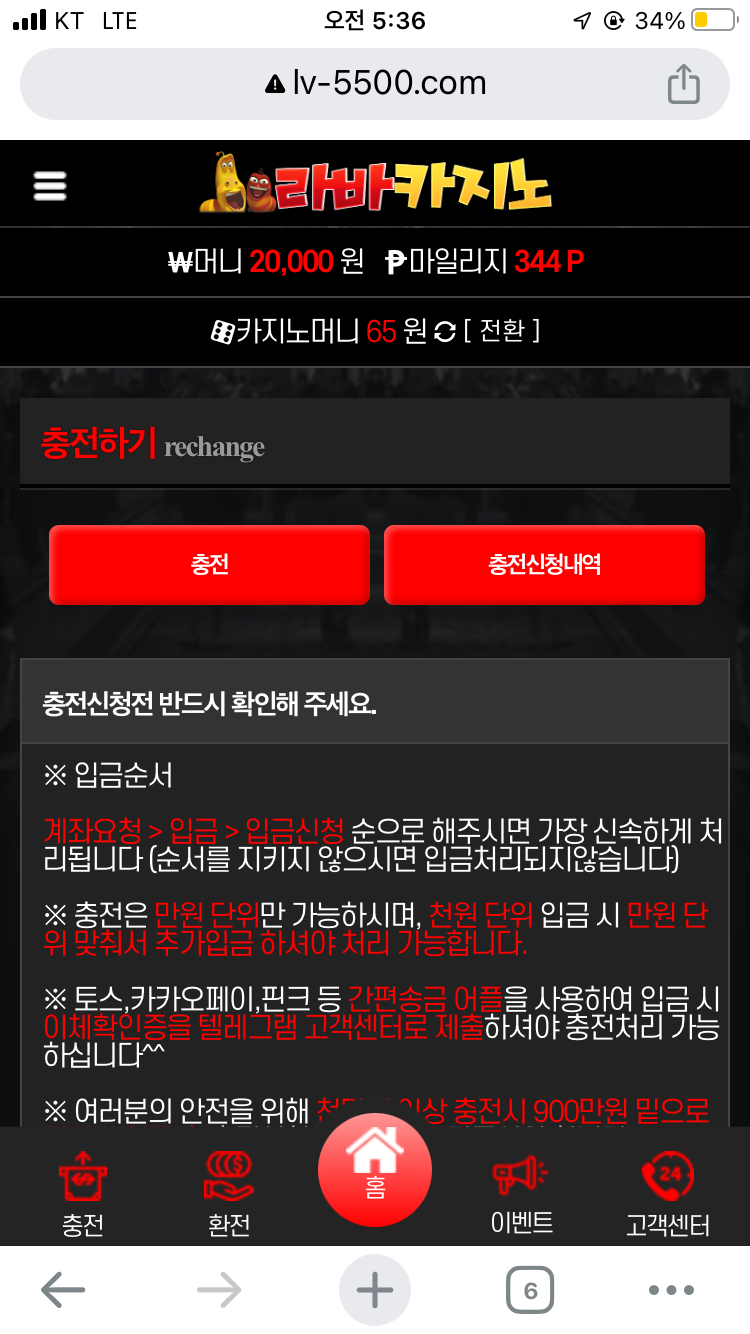750x1334 pixels.
Task: Open 고객센터 customer support
Action: [x=667, y=1194]
